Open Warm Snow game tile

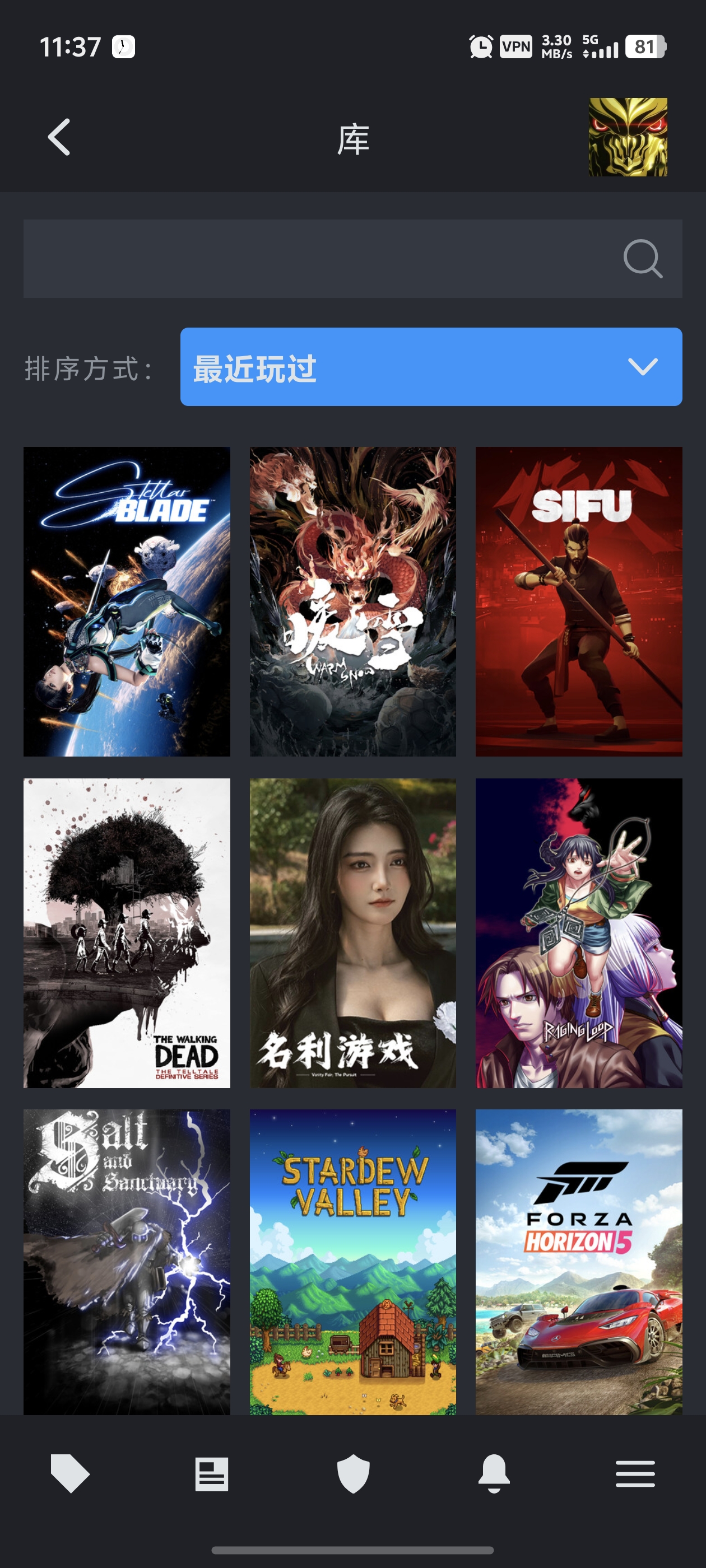(x=352, y=601)
